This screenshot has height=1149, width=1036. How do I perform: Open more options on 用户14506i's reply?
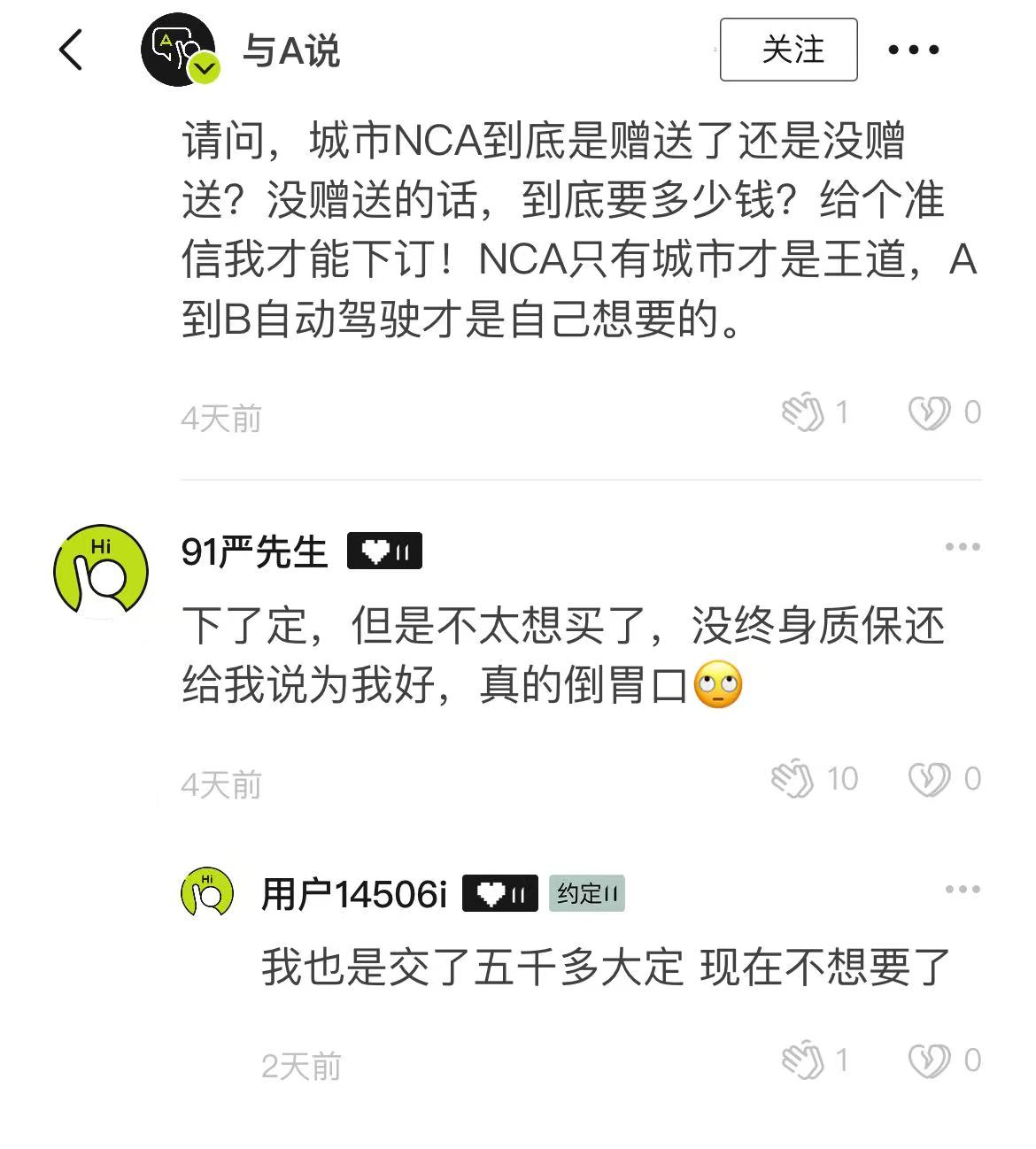coord(962,890)
